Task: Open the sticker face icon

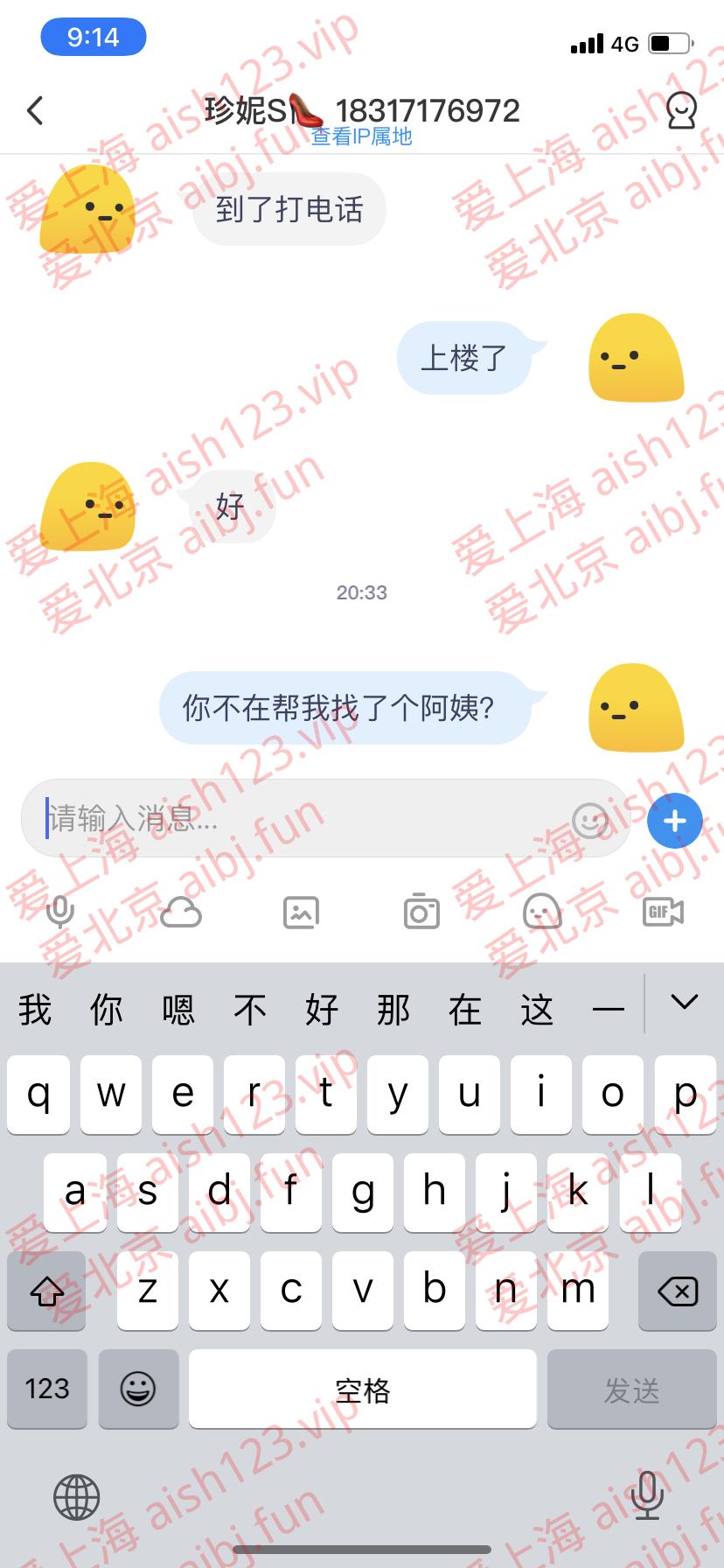Action: point(542,912)
